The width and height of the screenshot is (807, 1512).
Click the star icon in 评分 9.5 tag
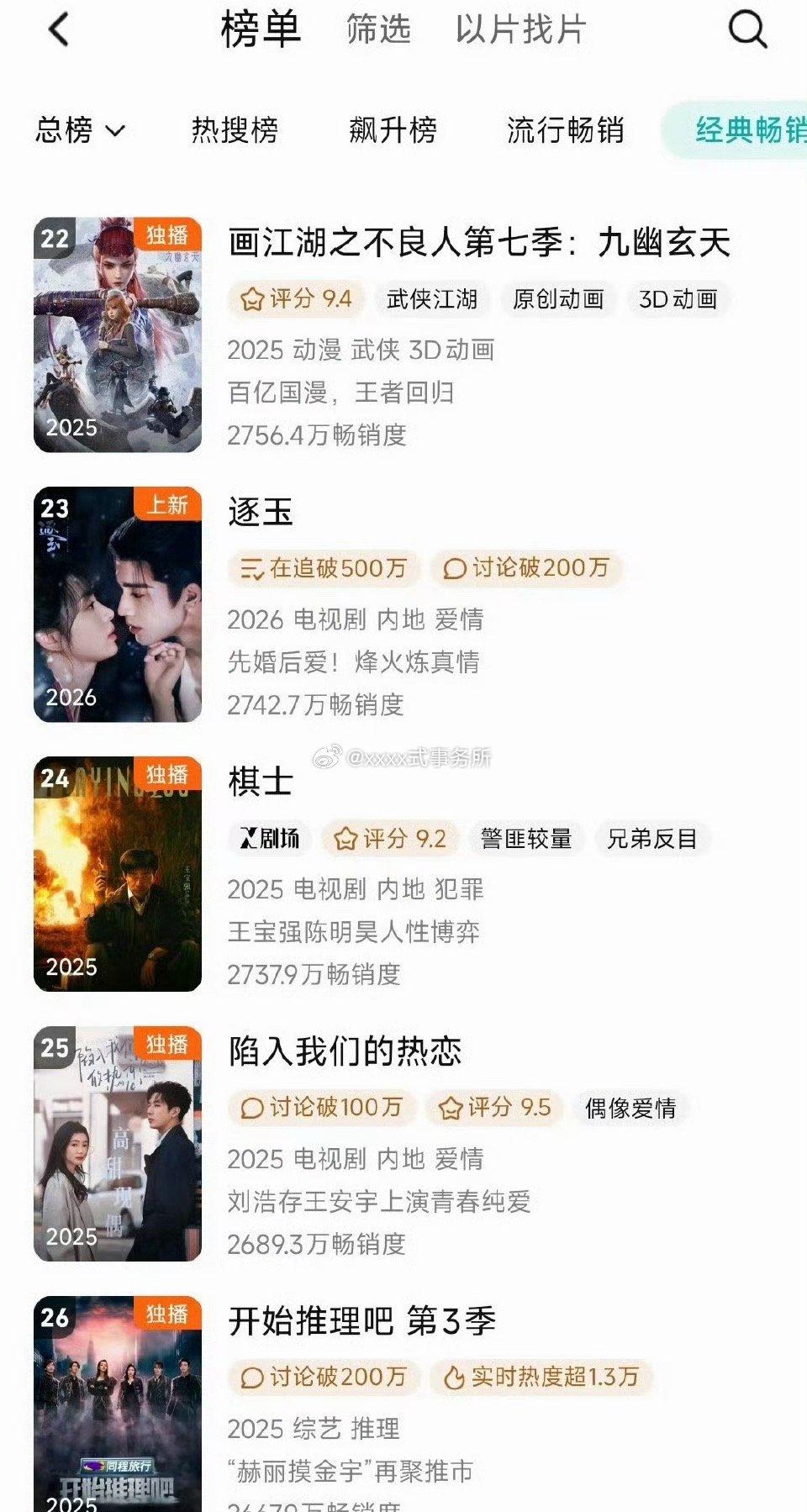452,1108
